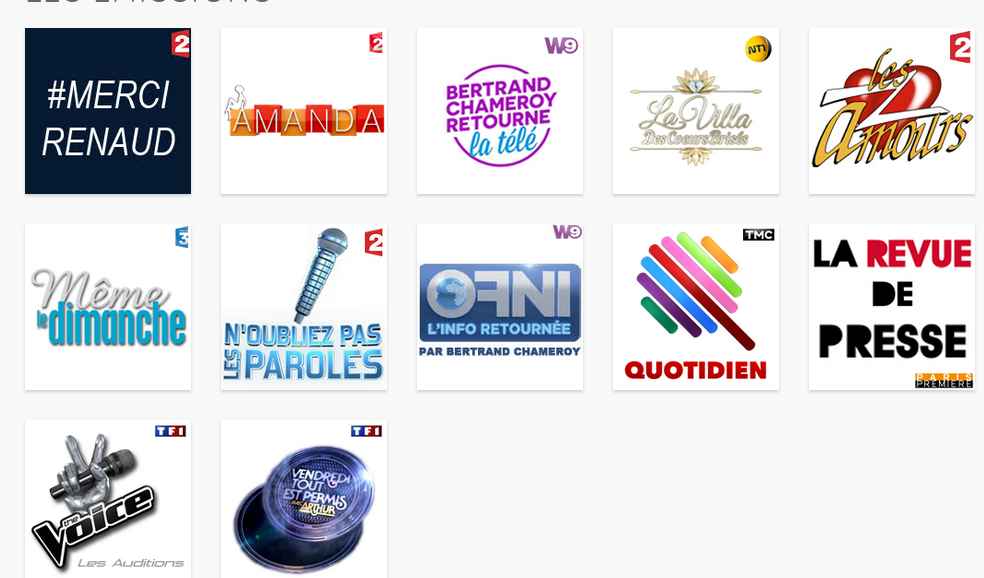Open N'oubliez pas les paroles
The image size is (984, 578).
[x=304, y=307]
